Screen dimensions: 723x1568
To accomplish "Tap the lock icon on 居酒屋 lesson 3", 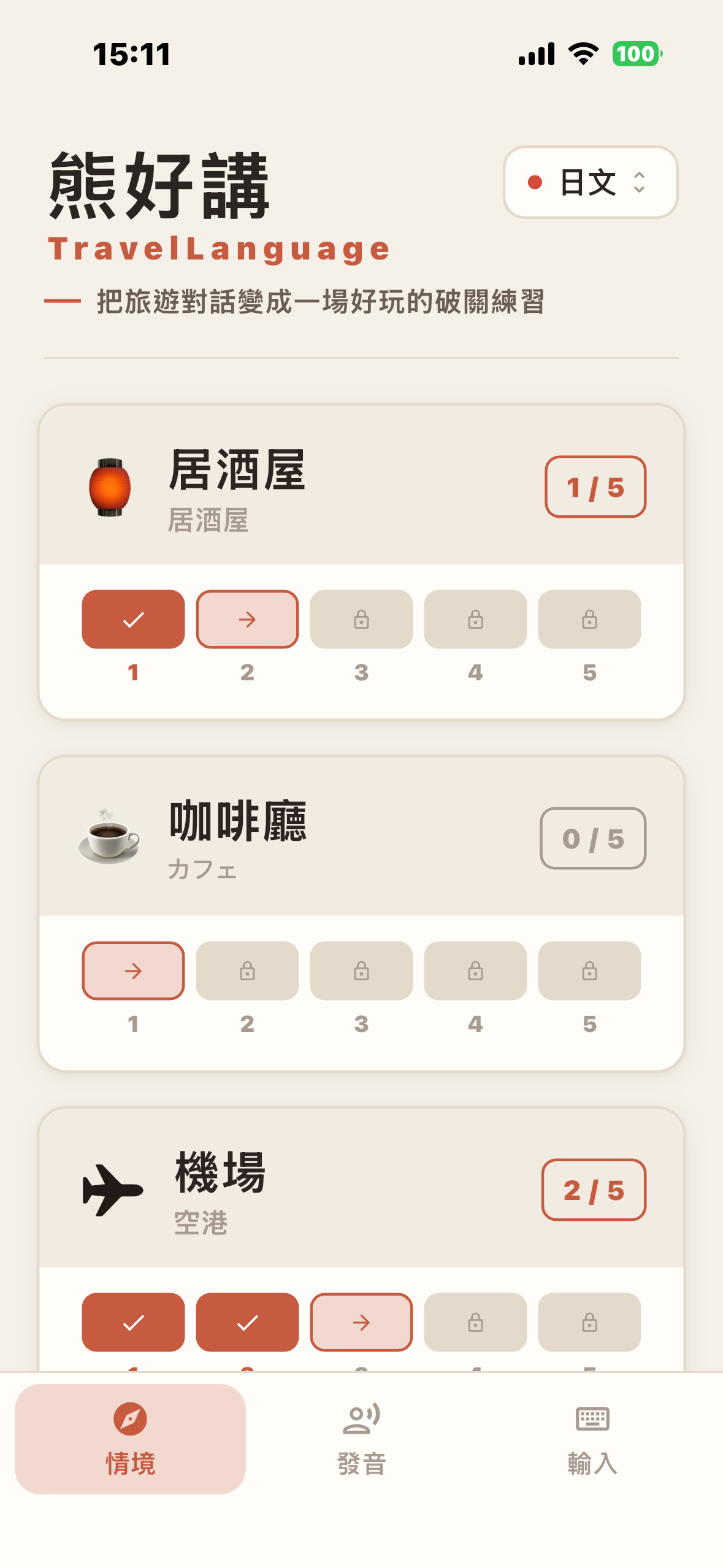I will pos(361,620).
